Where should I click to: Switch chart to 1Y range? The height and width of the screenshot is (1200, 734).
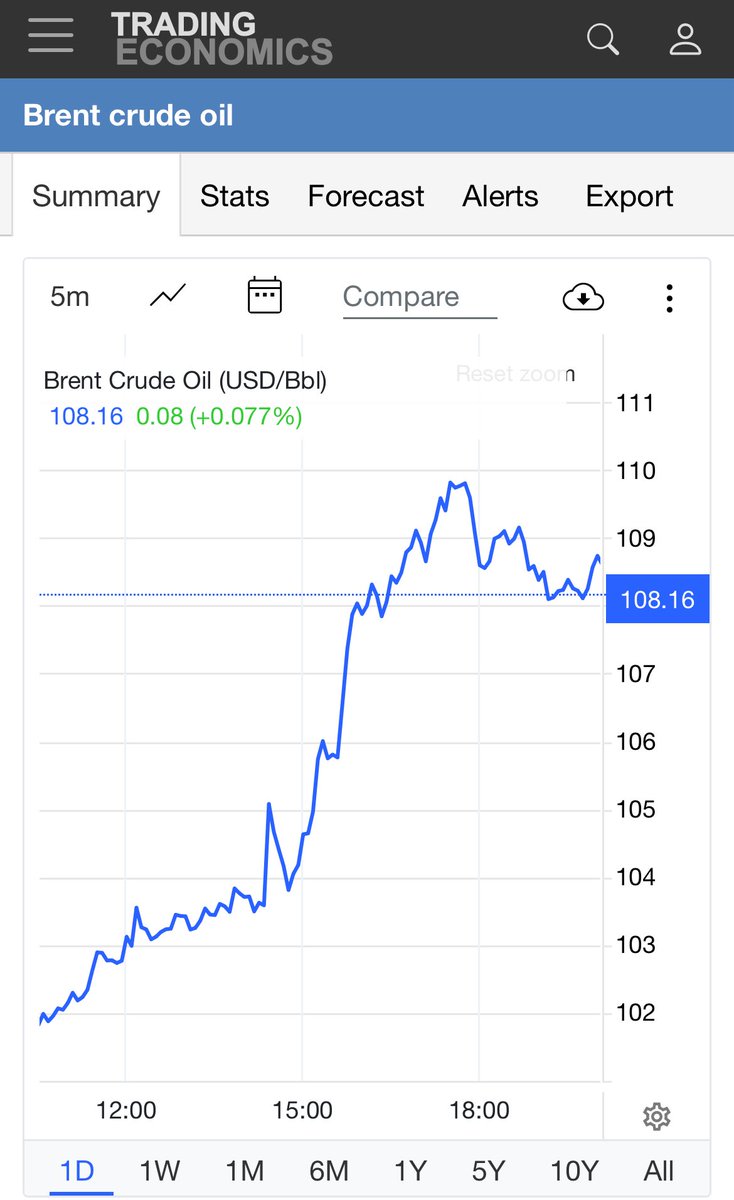point(410,1170)
